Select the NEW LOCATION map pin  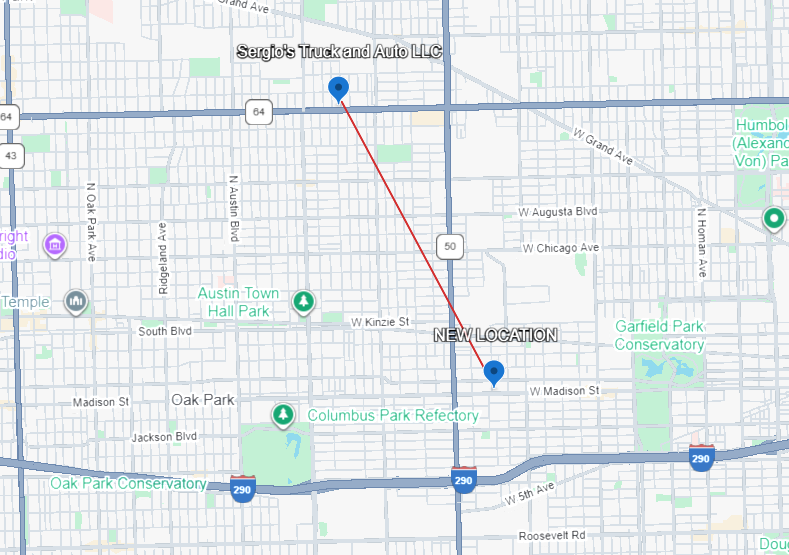coord(493,373)
